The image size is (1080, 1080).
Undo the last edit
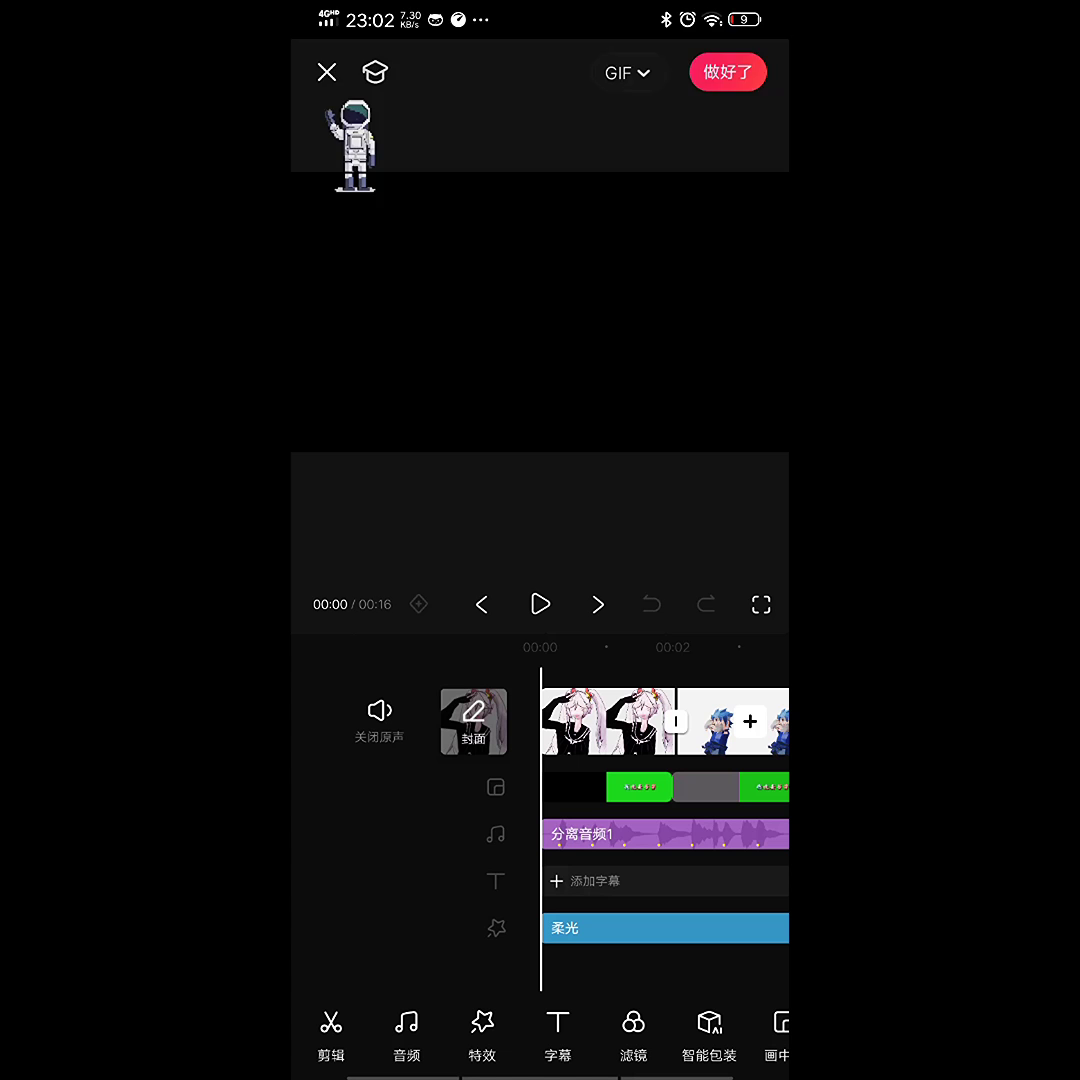point(651,604)
